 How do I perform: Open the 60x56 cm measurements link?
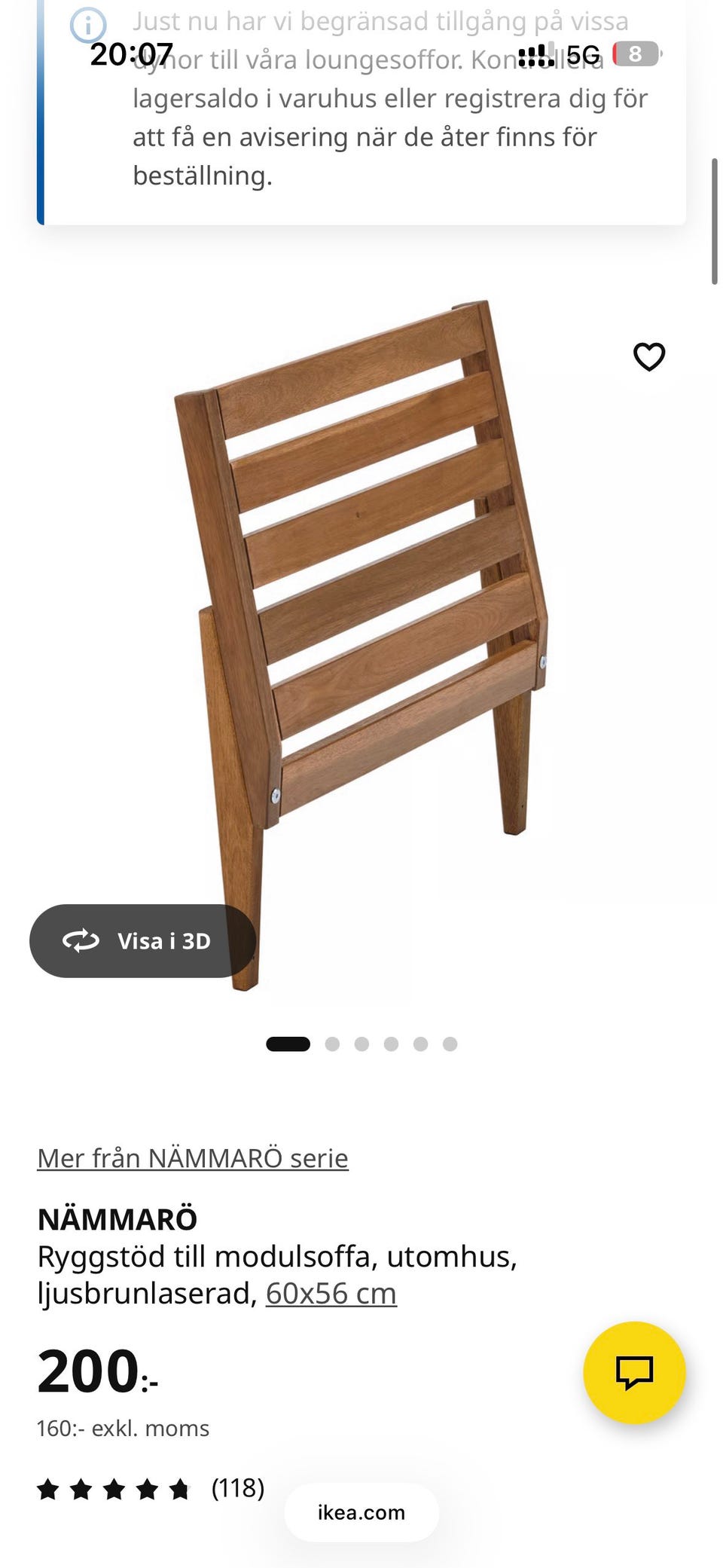click(331, 1293)
